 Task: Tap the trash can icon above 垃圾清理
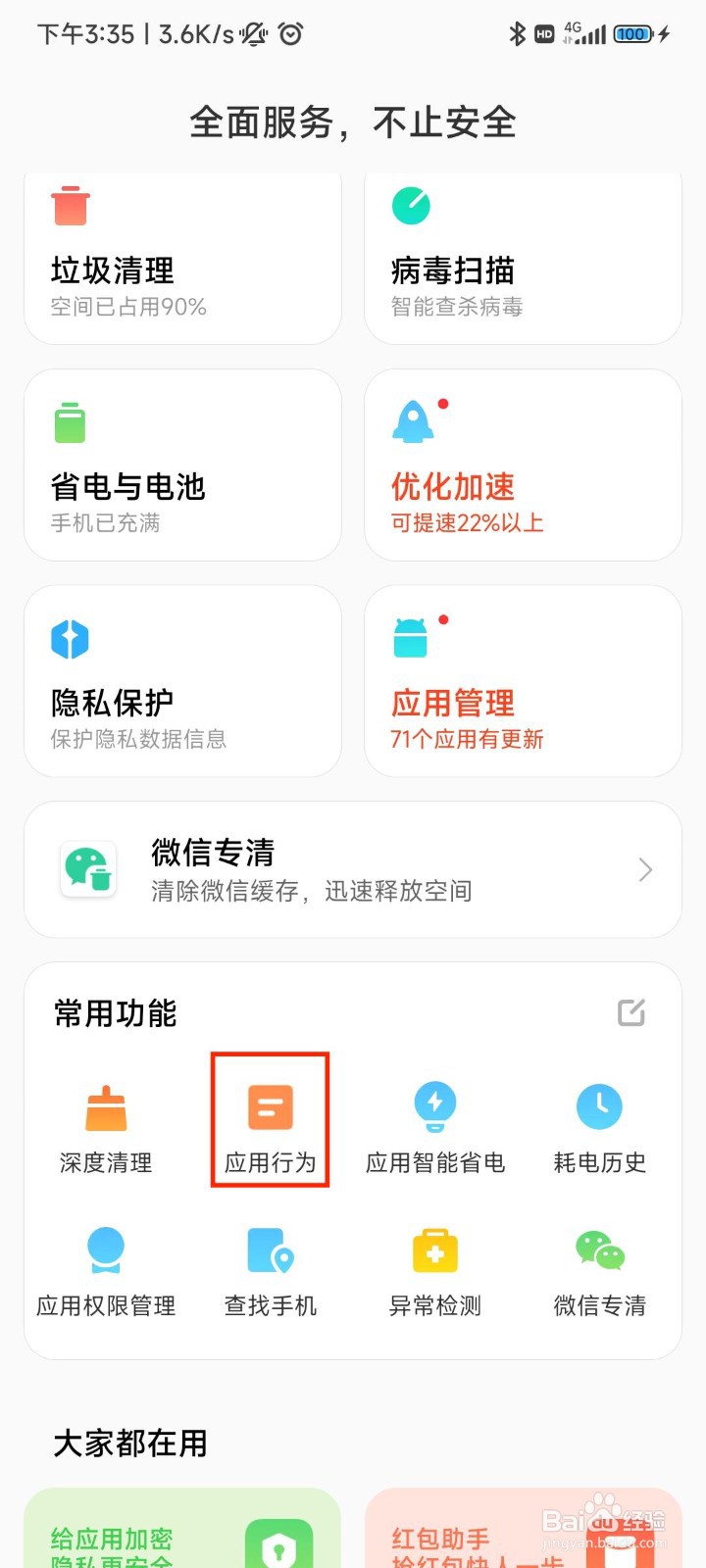pyautogui.click(x=70, y=206)
